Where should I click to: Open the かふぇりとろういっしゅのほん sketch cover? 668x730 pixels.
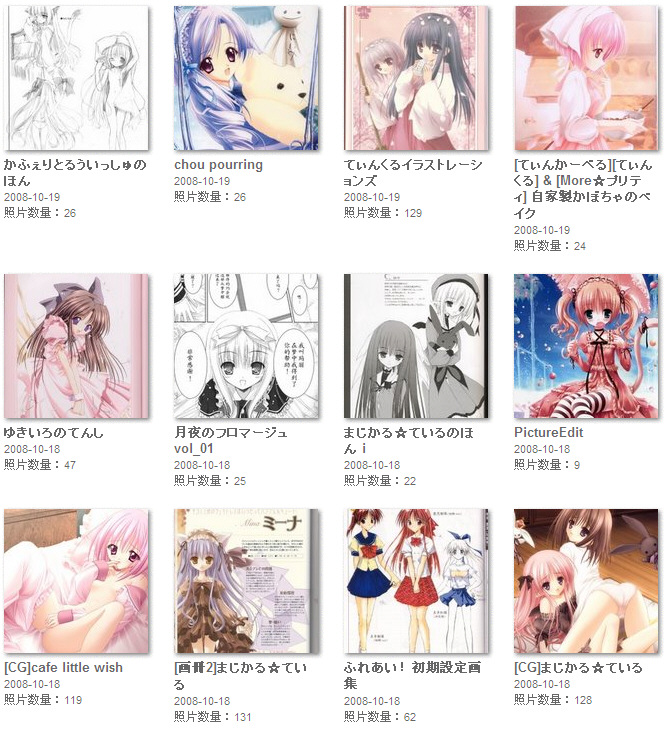coord(76,78)
